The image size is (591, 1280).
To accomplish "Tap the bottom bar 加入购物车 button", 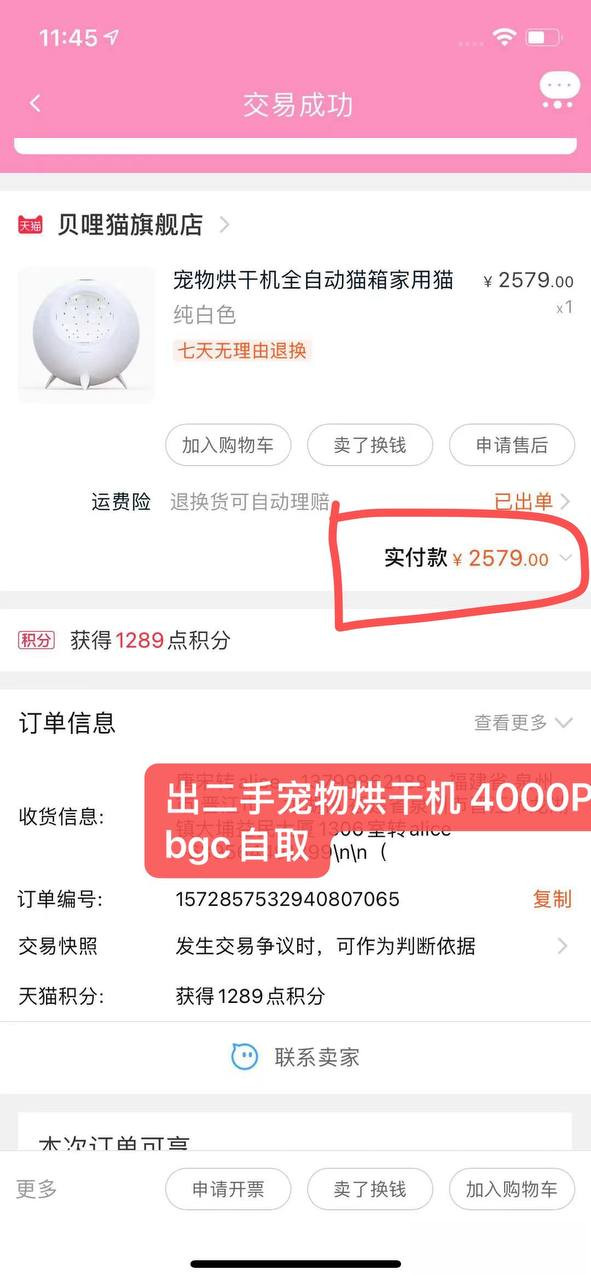I will (512, 1189).
